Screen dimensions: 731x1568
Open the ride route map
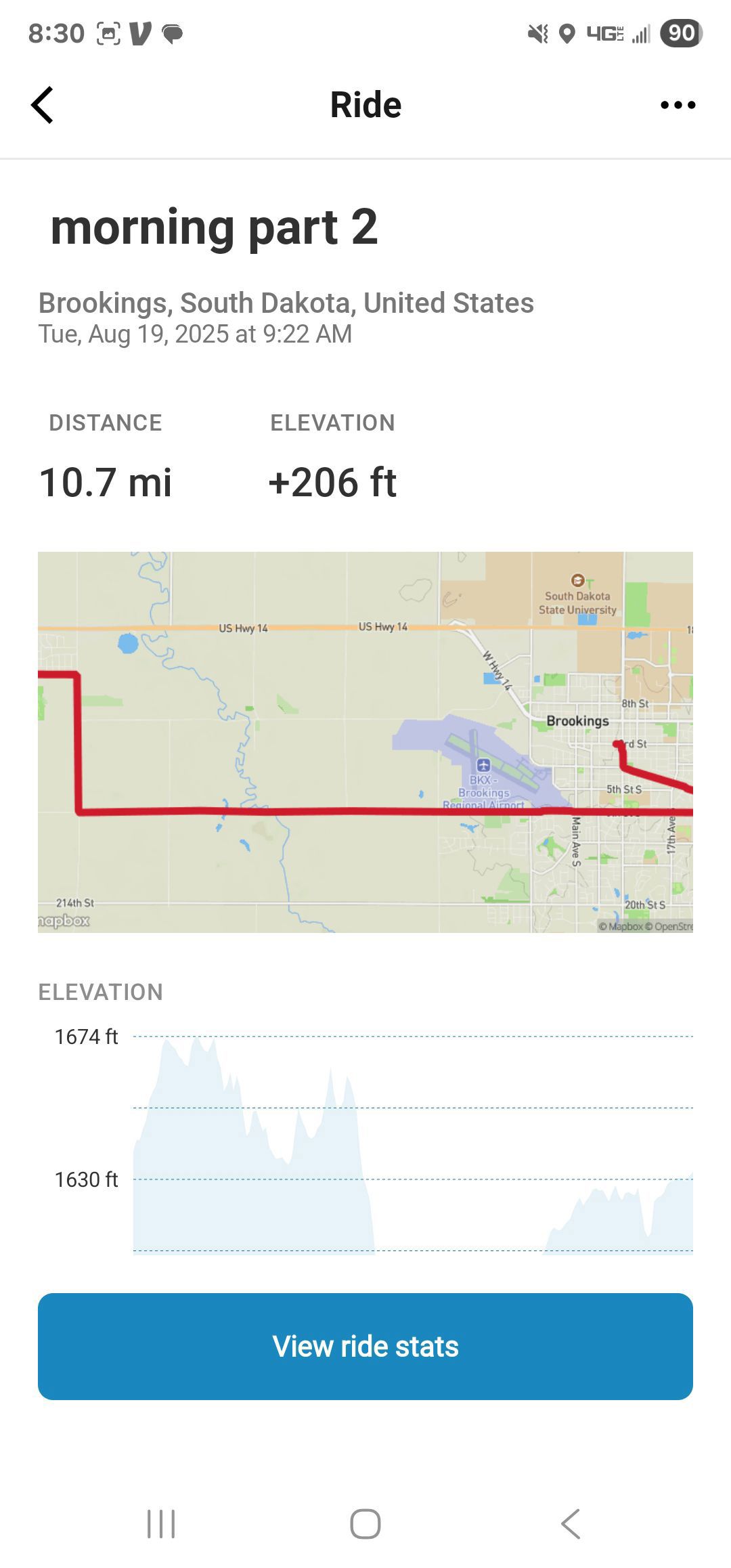(365, 742)
